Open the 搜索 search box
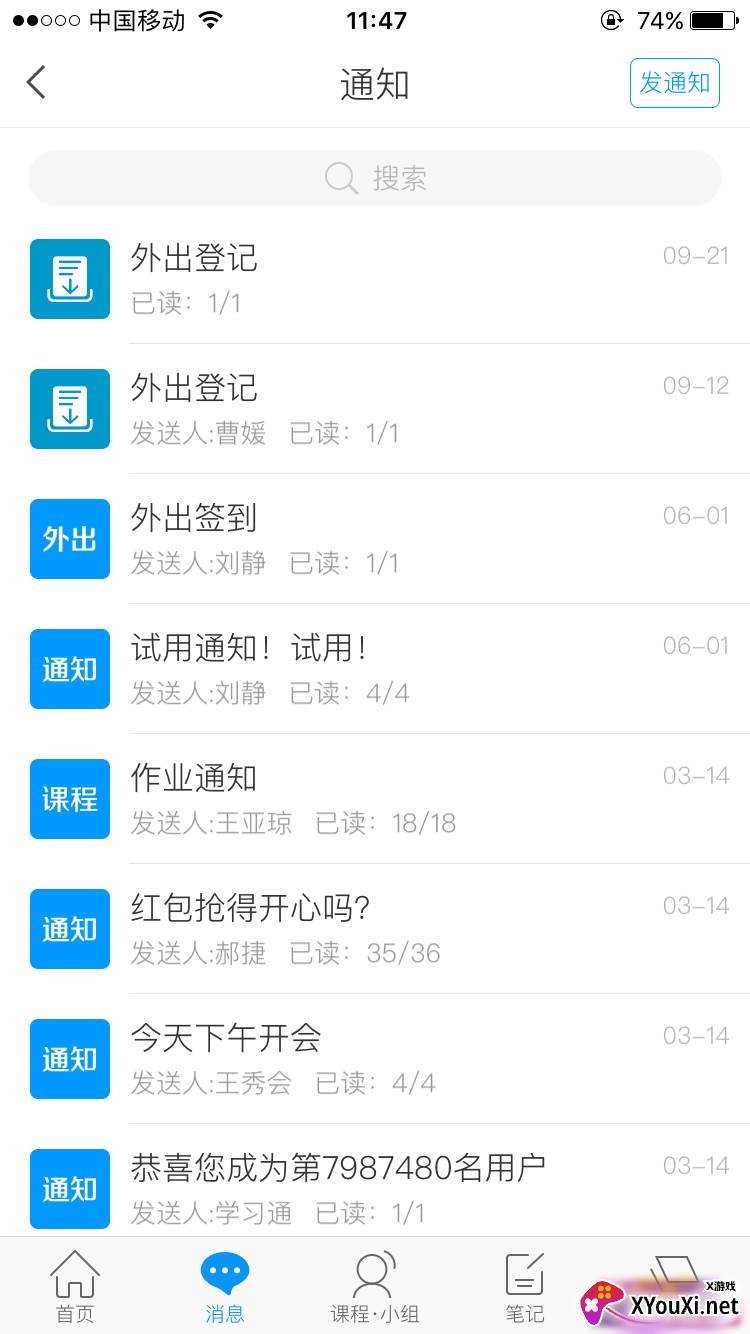750x1334 pixels. tap(375, 179)
